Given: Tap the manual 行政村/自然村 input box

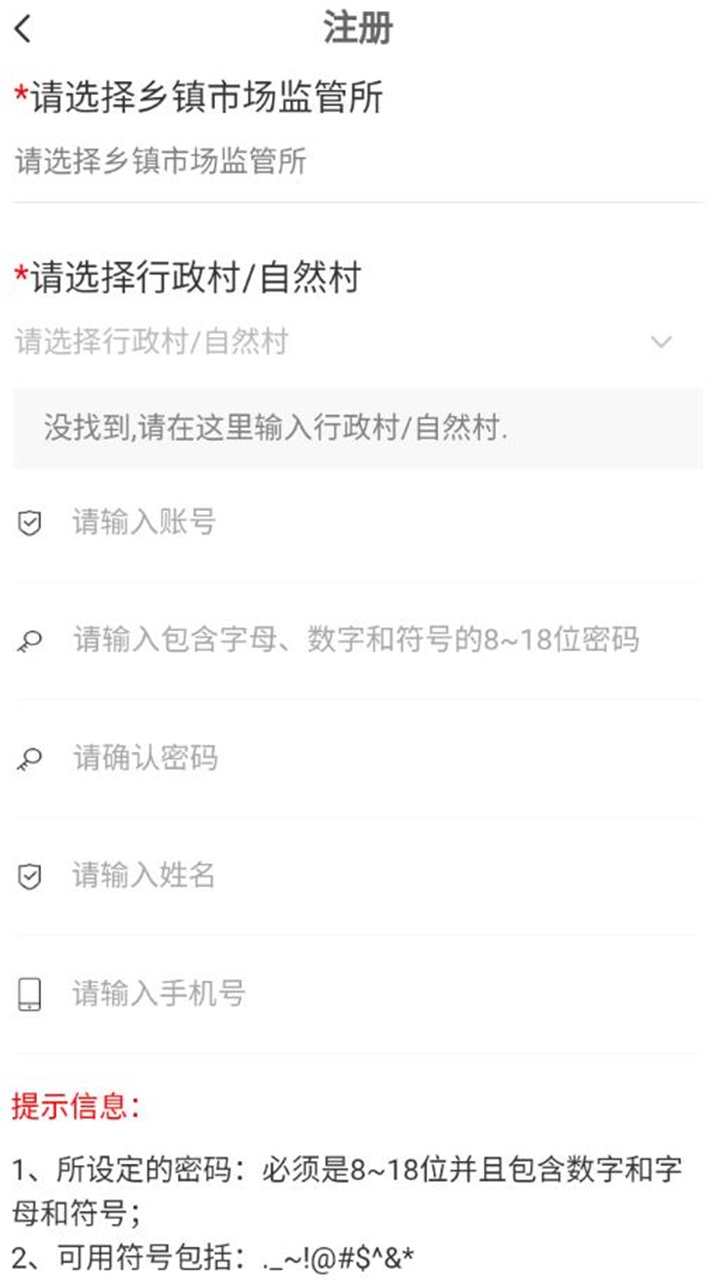Looking at the screenshot, I should coord(358,428).
